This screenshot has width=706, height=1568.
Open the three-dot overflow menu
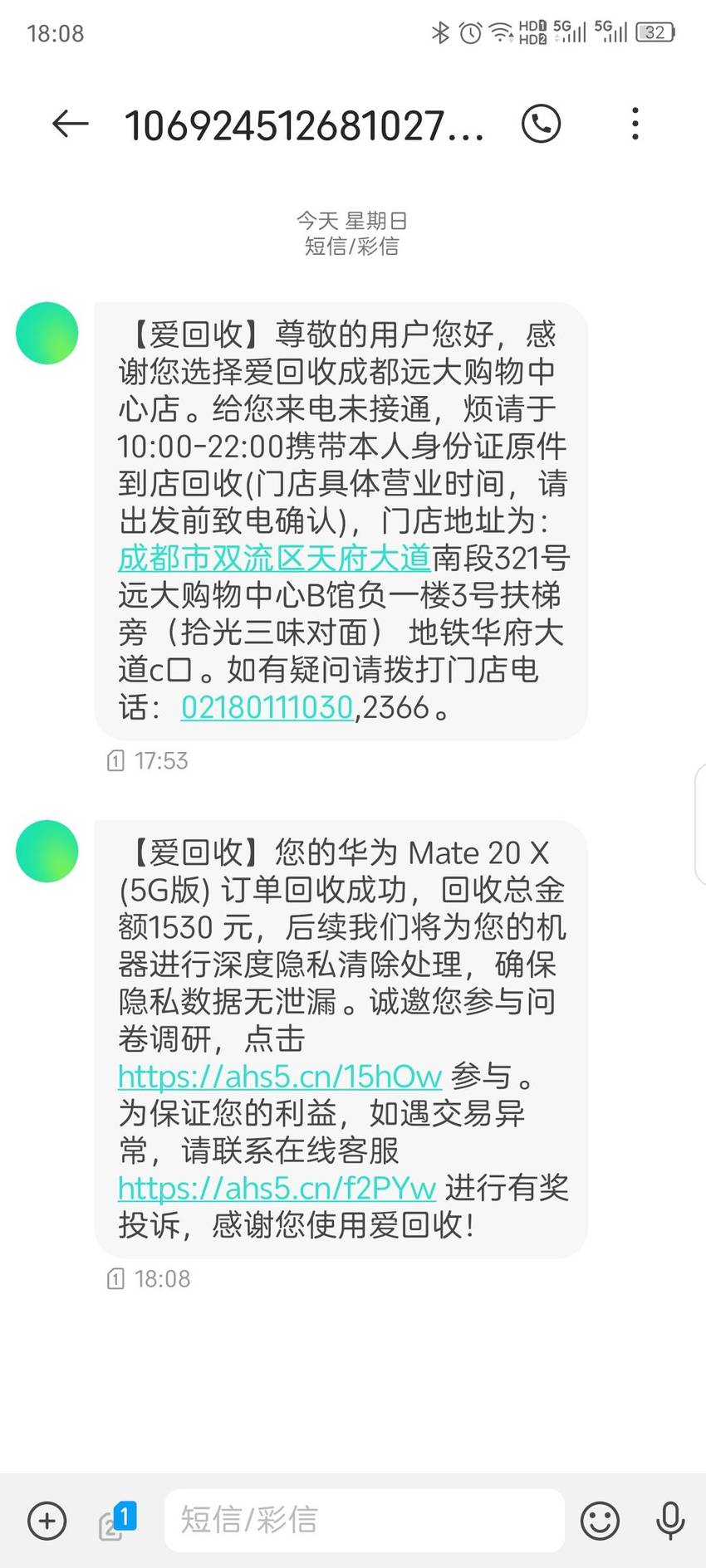(635, 125)
